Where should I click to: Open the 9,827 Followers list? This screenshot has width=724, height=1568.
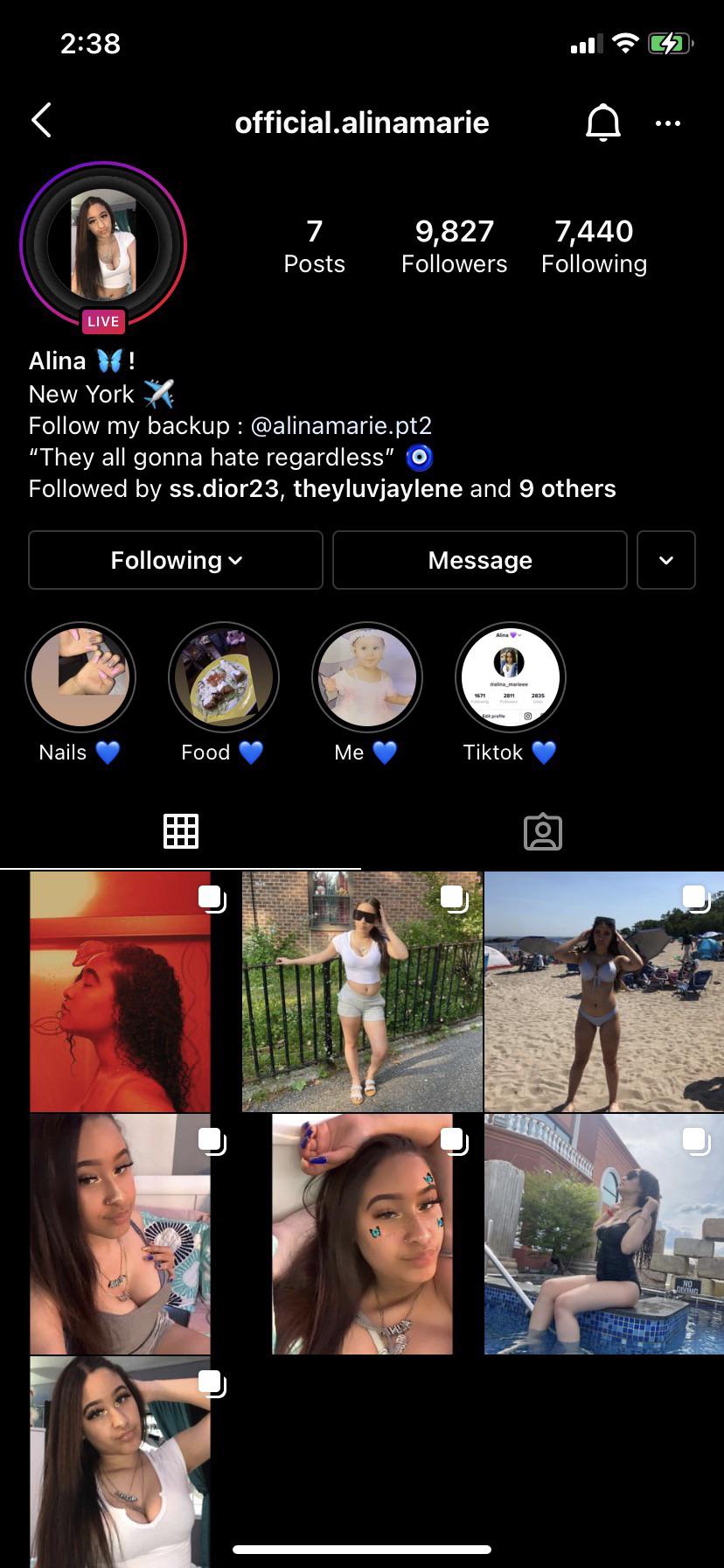pos(454,246)
